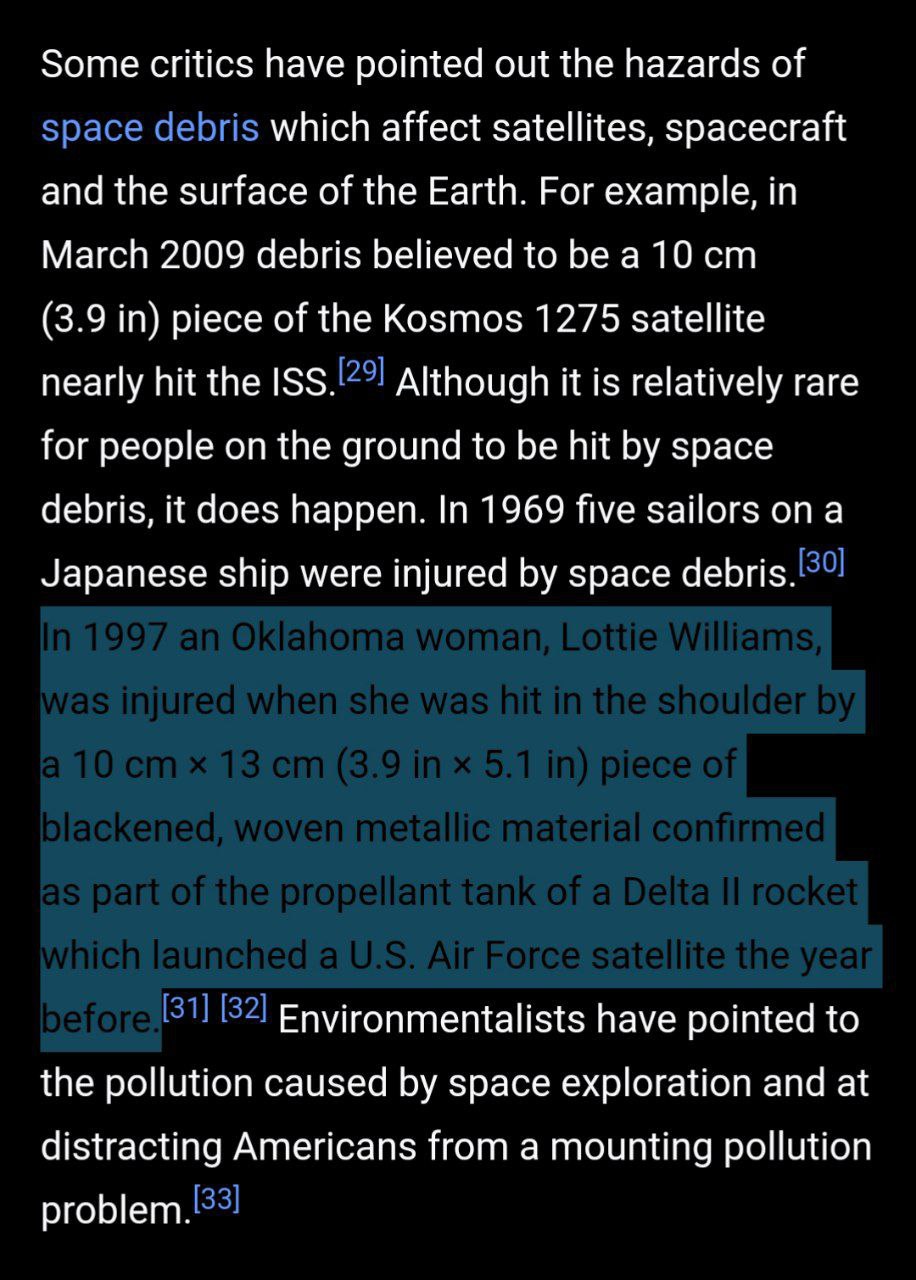Open citation 33 footnote
The width and height of the screenshot is (916, 1280).
[216, 1199]
